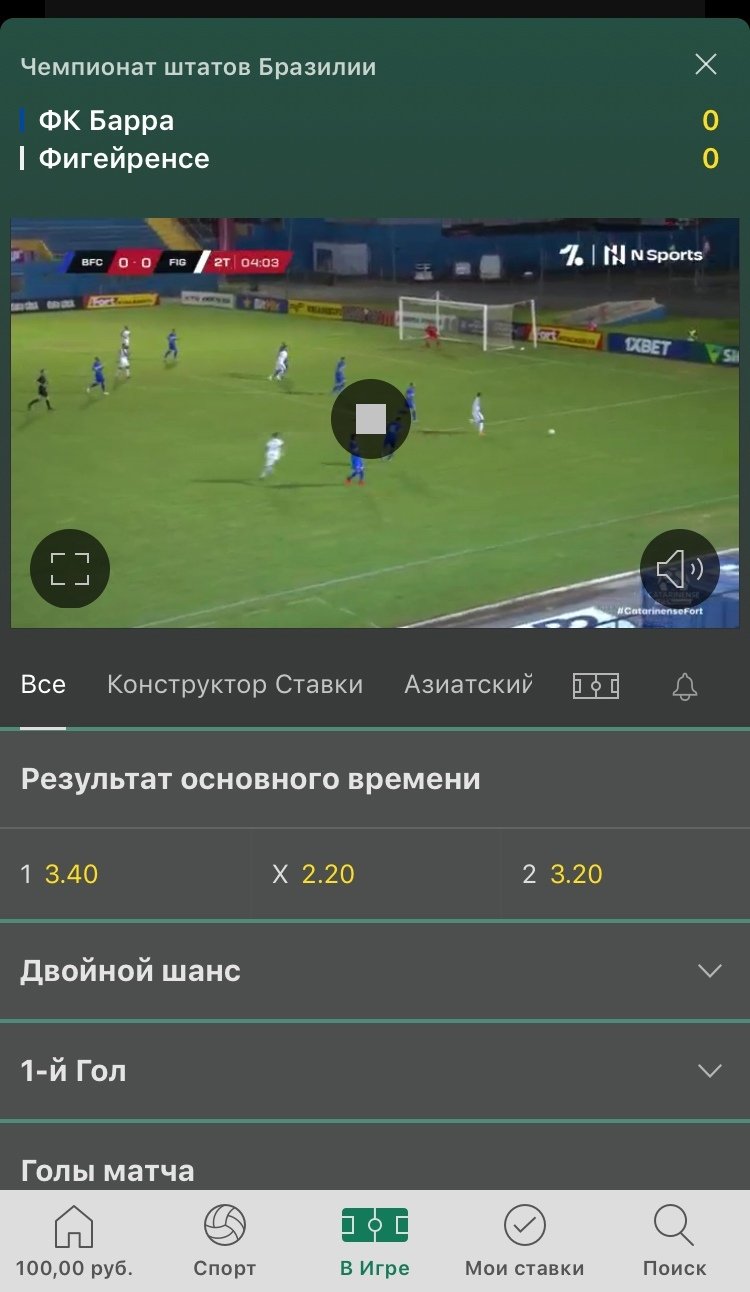Expand the 1-й Гол market
The width and height of the screenshot is (750, 1292).
tap(375, 1071)
